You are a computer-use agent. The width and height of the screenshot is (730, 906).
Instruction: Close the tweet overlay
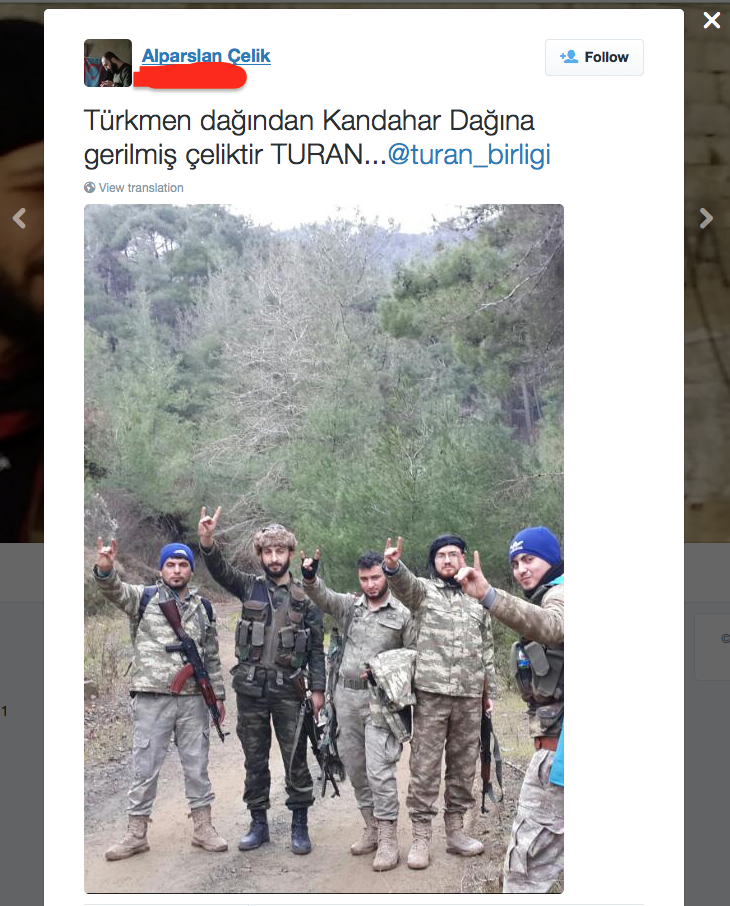point(711,21)
